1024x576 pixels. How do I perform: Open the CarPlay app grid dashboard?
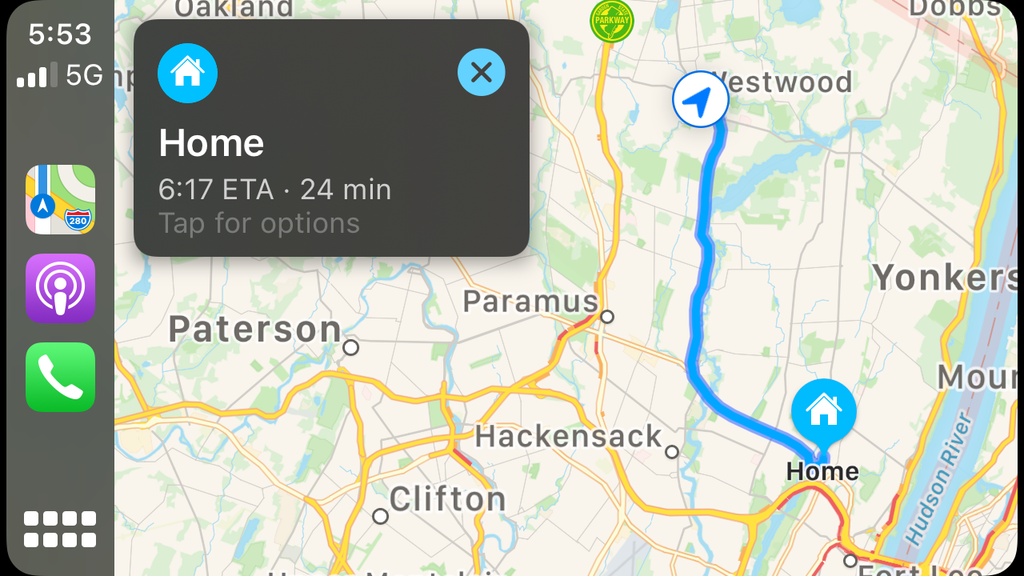click(60, 529)
